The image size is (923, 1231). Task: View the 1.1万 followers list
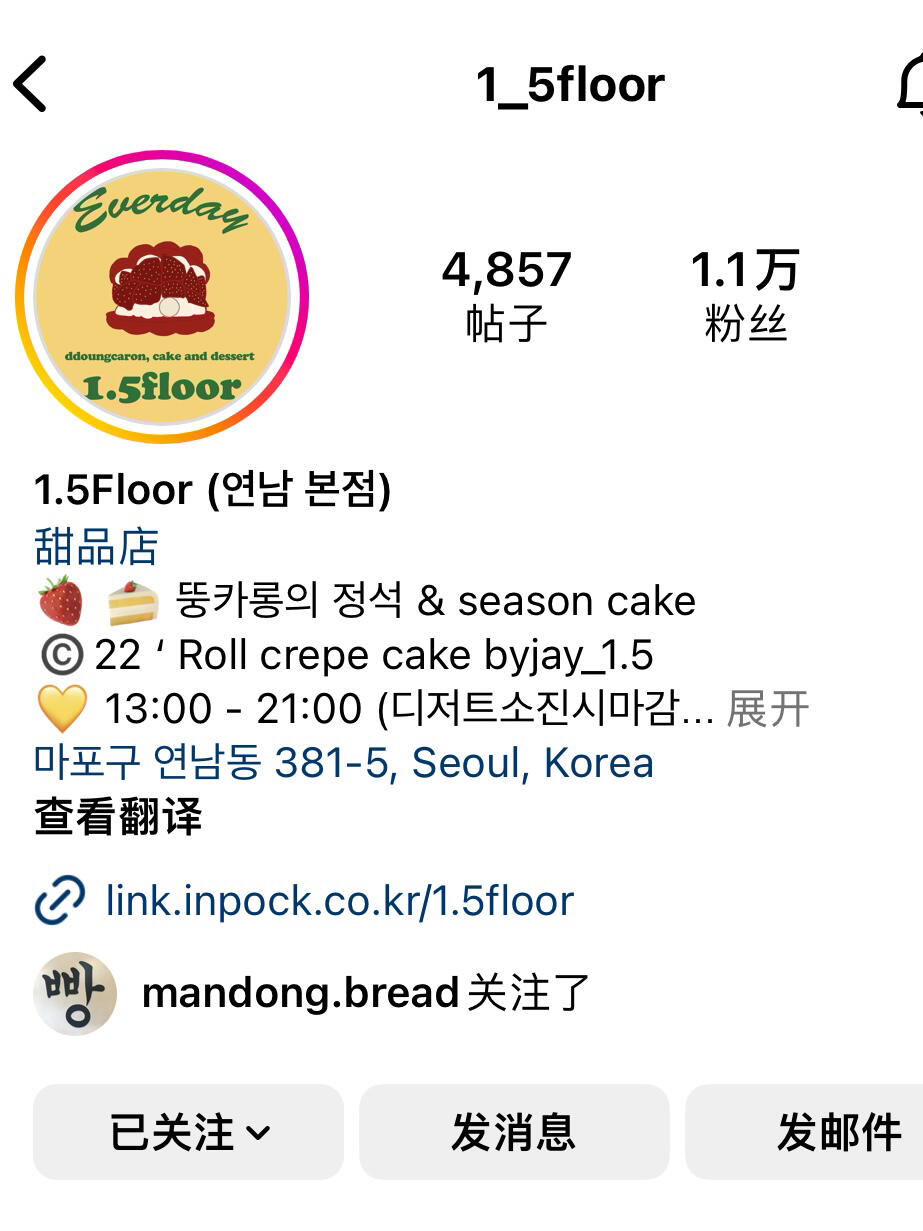tap(745, 295)
